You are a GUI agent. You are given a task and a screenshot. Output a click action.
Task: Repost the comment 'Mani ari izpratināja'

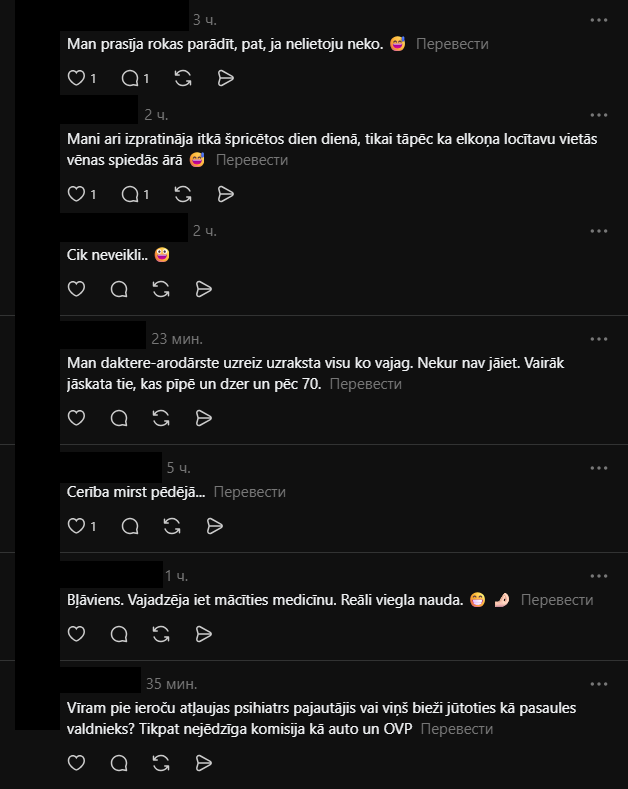tap(183, 194)
